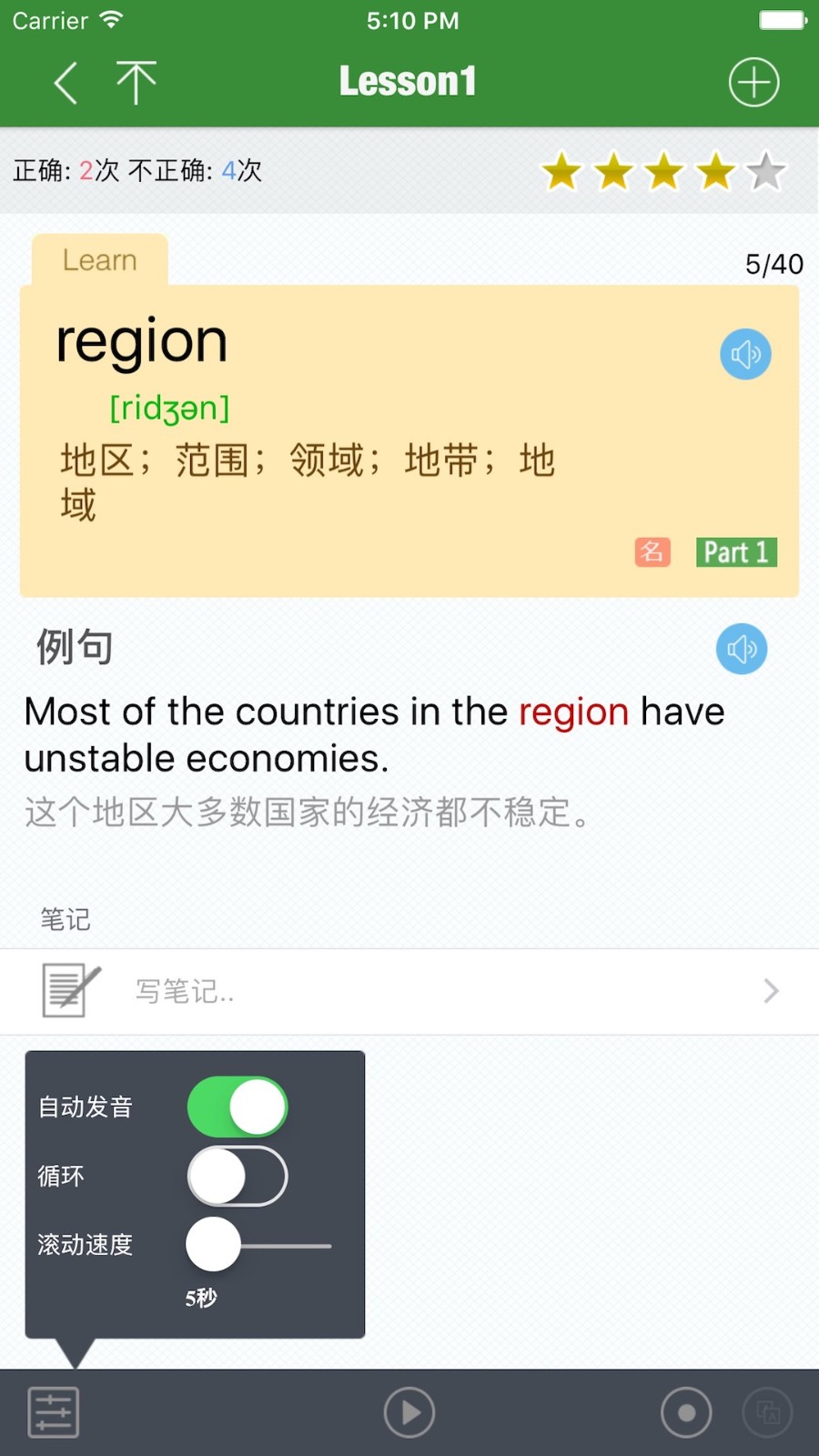Viewport: 819px width, 1456px height.
Task: Start autoplay with the play button
Action: (409, 1412)
